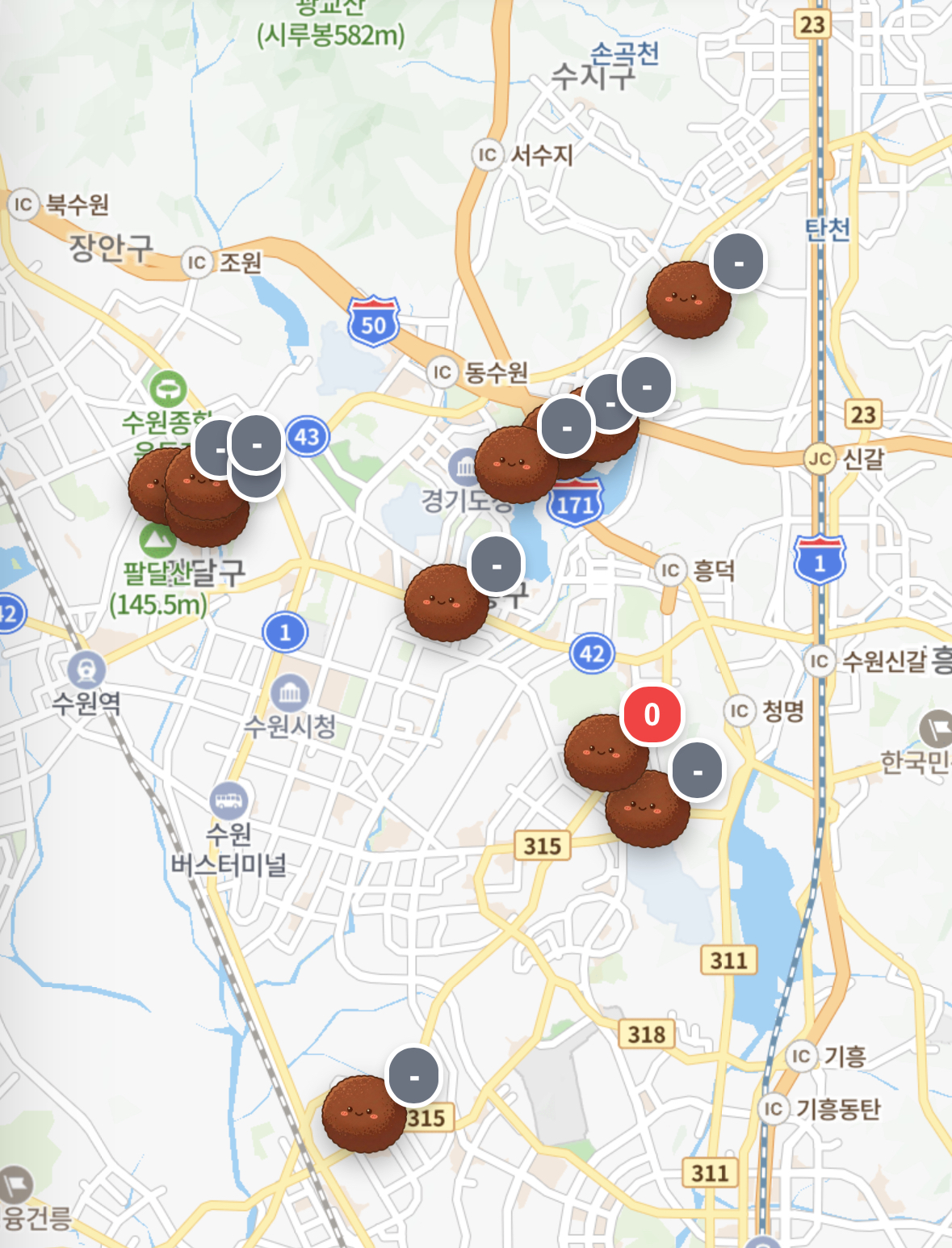This screenshot has width=952, height=1248.
Task: Tap the front marker beside the 171 highway sign
Action: [515, 464]
